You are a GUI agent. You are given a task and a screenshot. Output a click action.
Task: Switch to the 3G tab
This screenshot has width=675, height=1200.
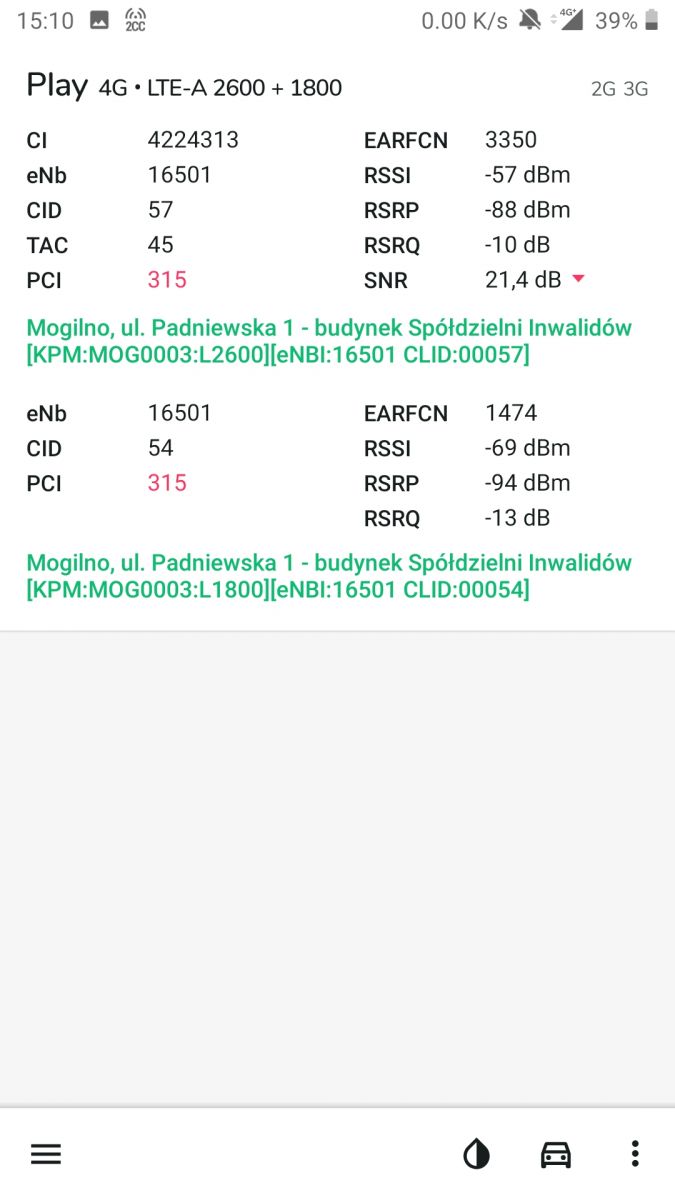[x=636, y=89]
